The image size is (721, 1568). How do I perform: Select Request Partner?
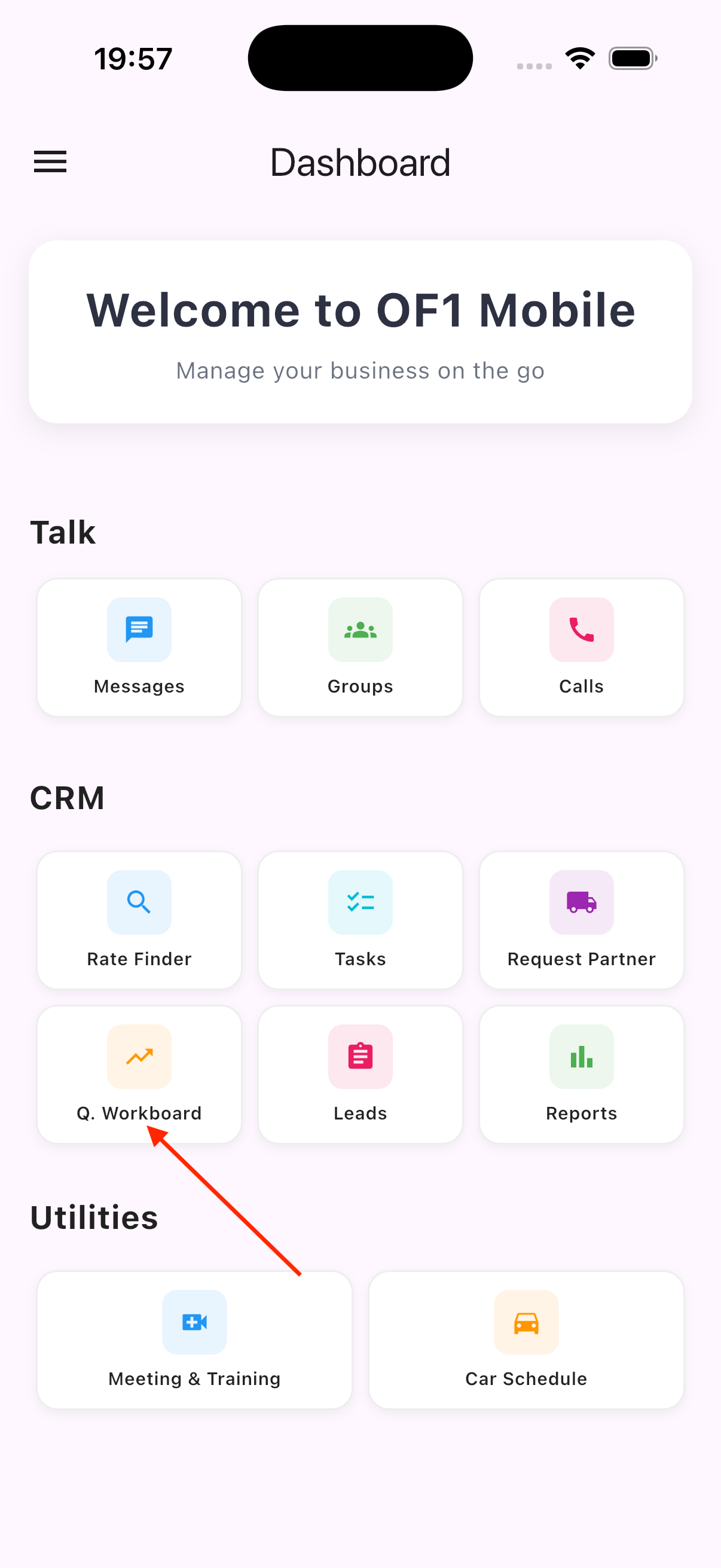point(581,919)
